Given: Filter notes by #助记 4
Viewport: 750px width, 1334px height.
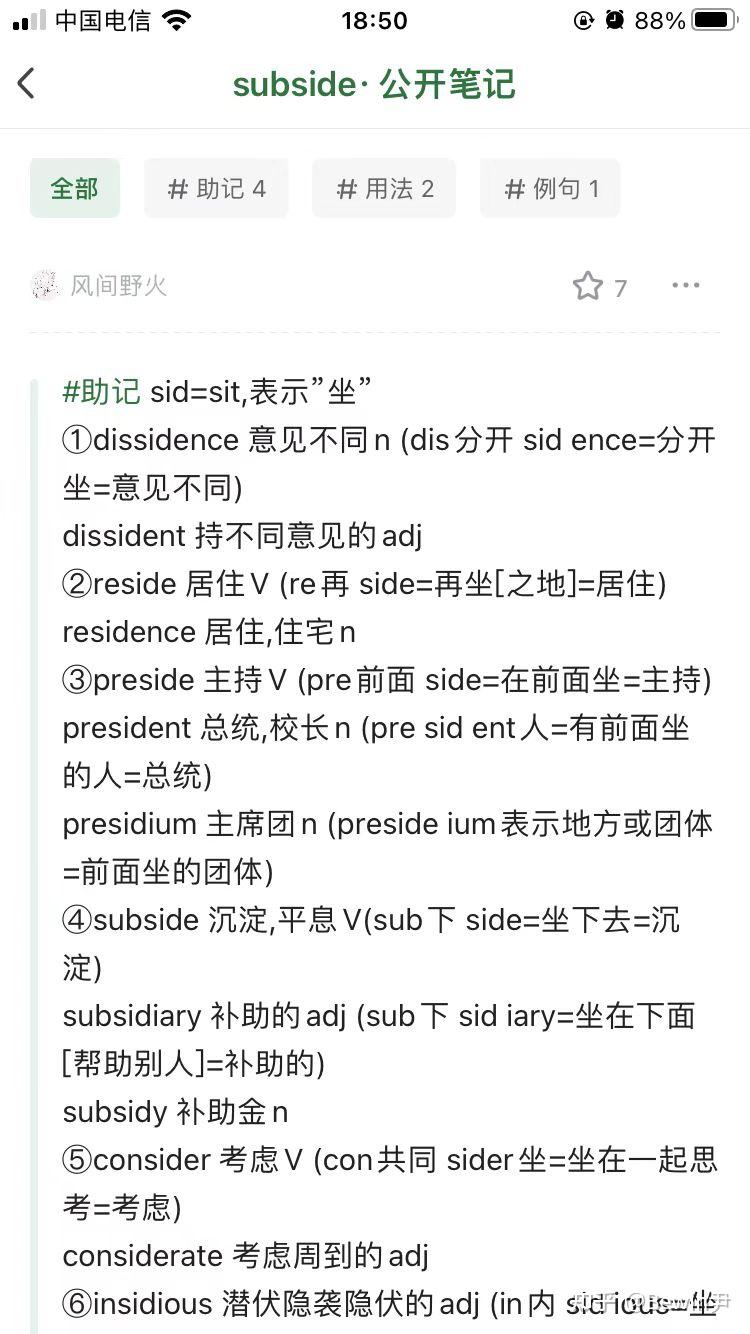Looking at the screenshot, I should [216, 188].
